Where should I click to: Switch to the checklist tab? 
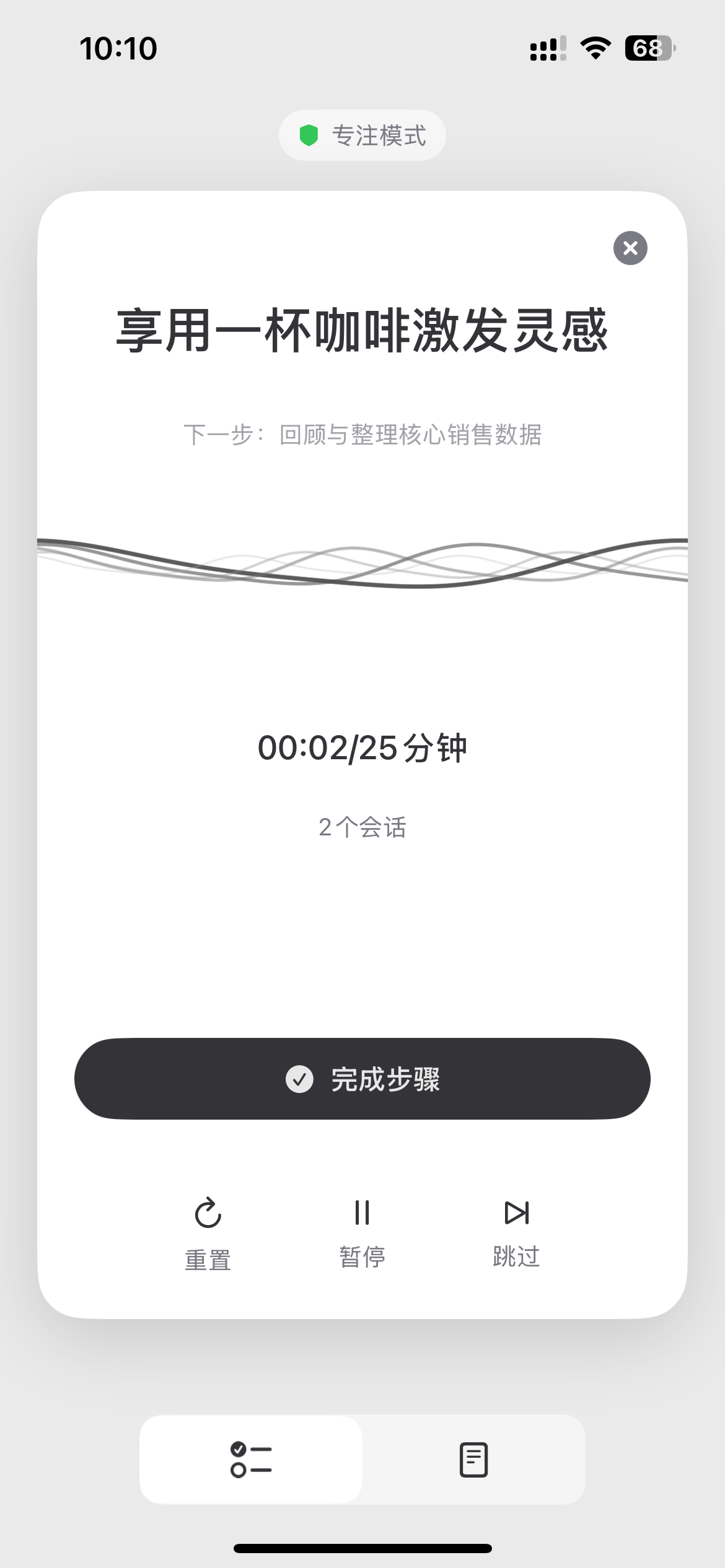(x=251, y=1460)
